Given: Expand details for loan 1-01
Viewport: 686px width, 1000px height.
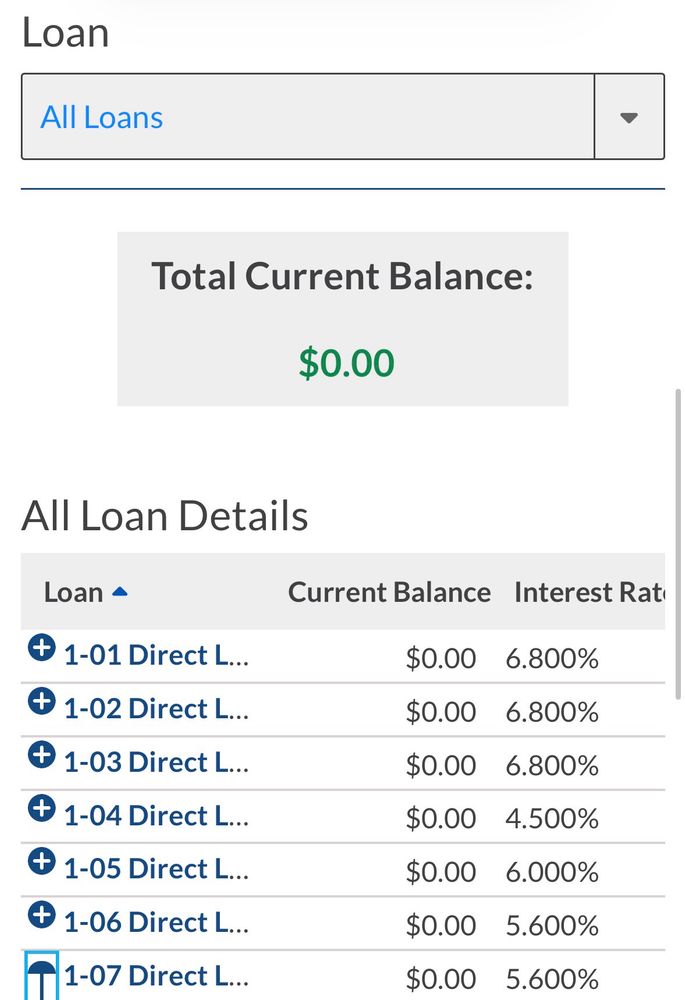Looking at the screenshot, I should [x=41, y=648].
